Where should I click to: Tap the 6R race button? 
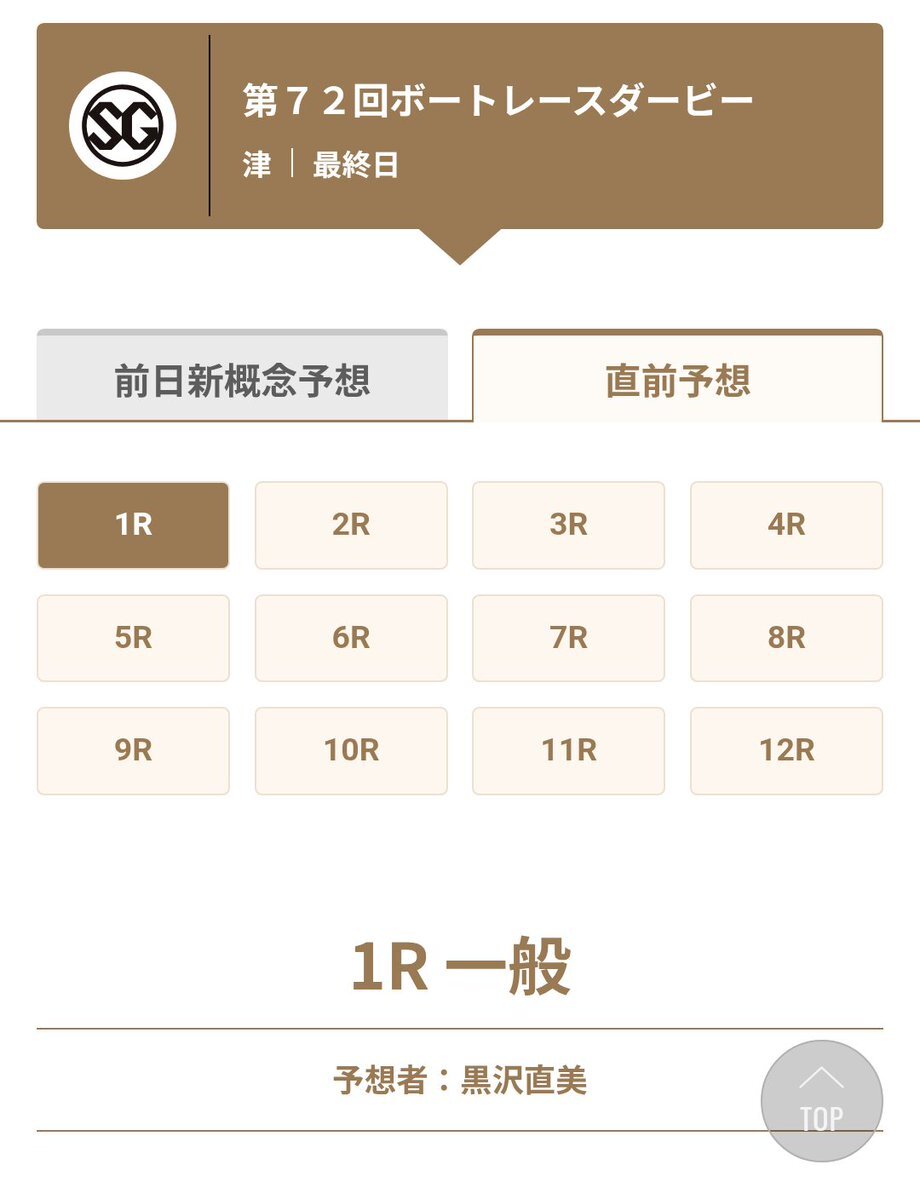351,638
